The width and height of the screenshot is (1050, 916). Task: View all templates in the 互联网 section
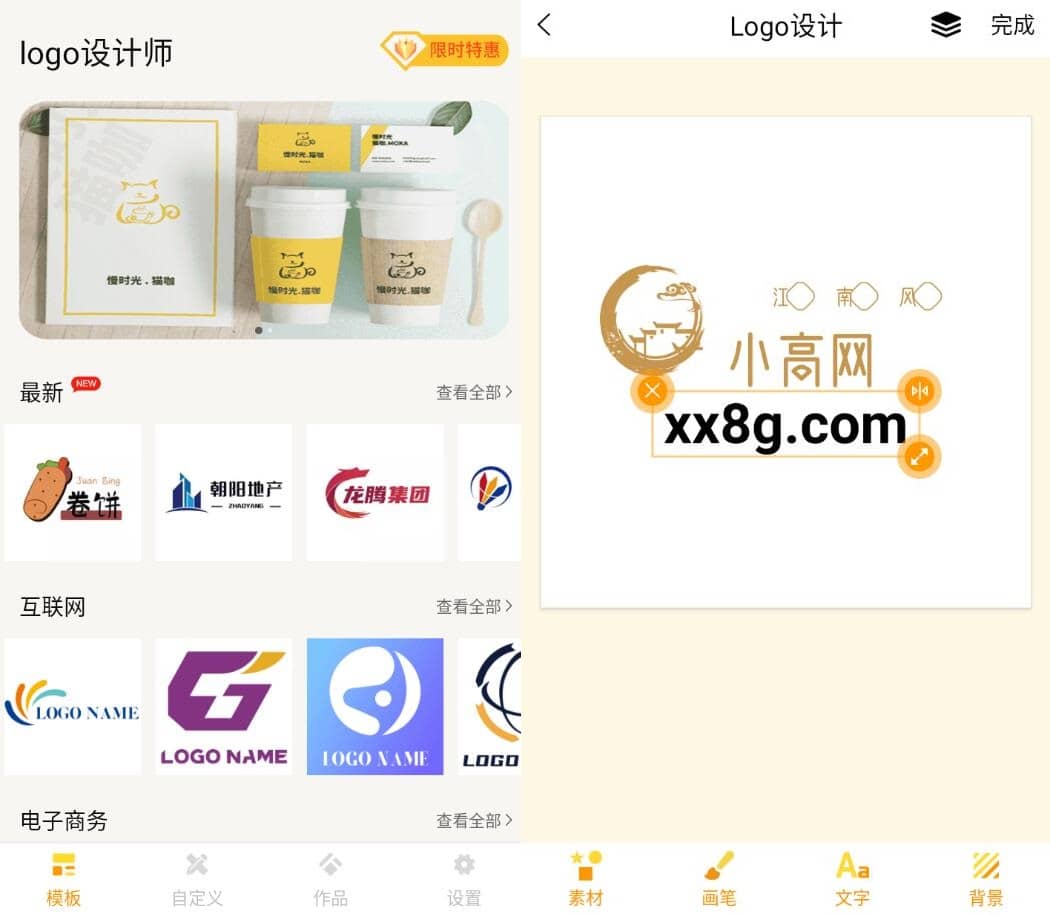tap(473, 607)
